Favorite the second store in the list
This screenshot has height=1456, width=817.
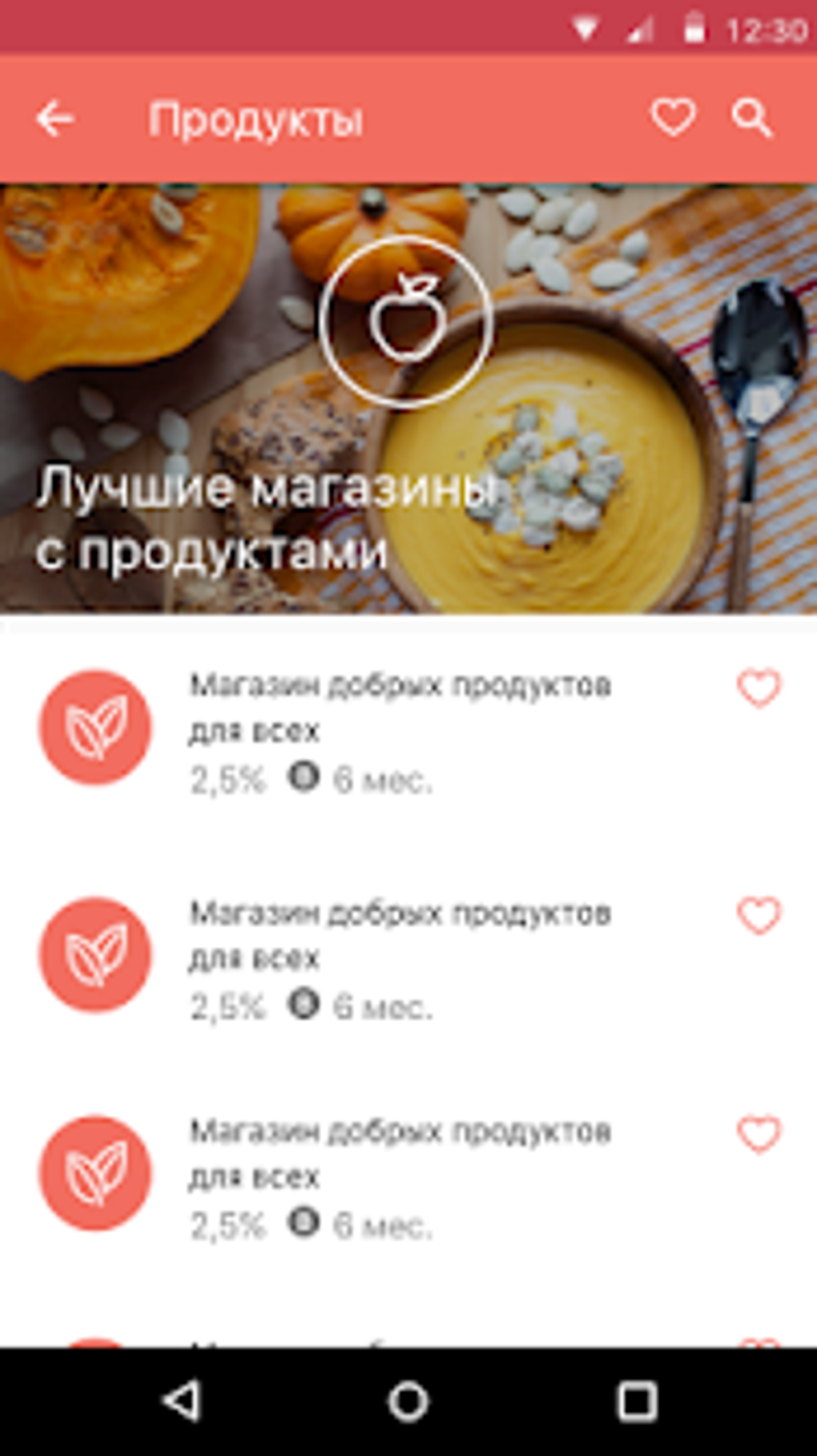tap(759, 915)
